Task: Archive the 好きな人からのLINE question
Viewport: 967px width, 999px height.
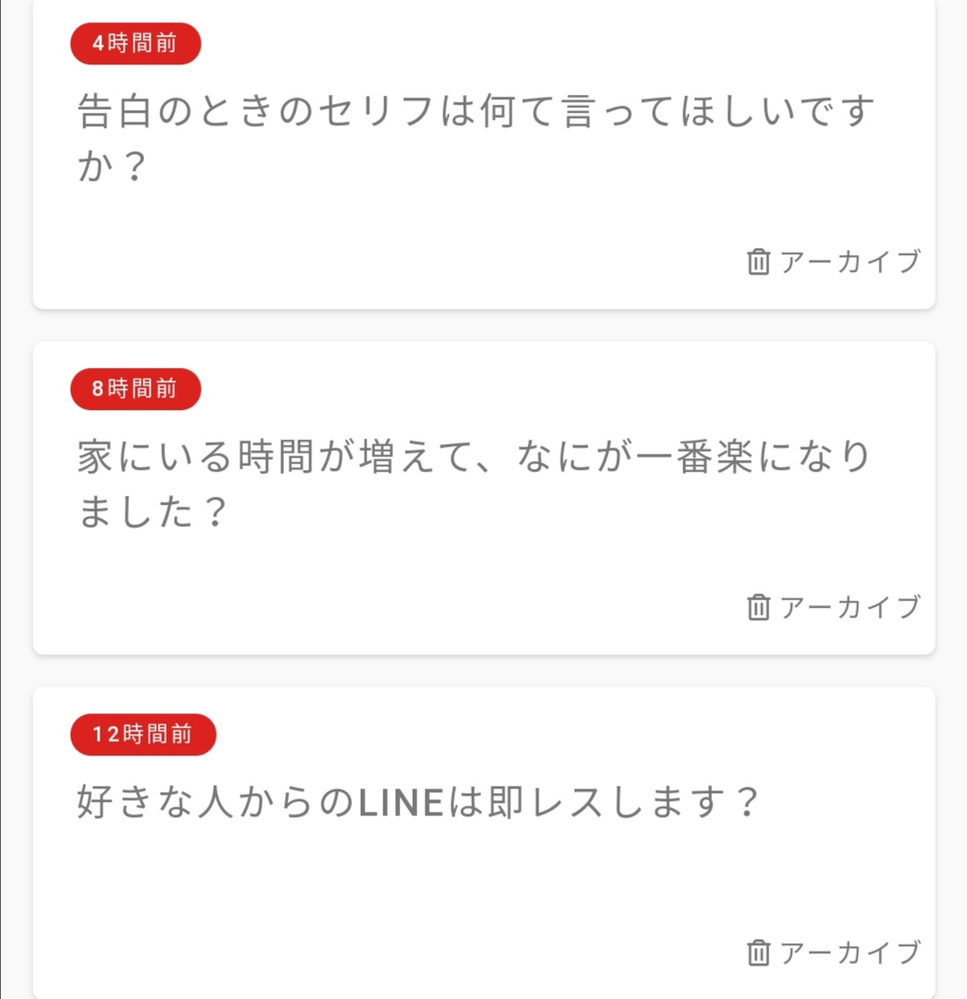Action: pyautogui.click(x=833, y=952)
